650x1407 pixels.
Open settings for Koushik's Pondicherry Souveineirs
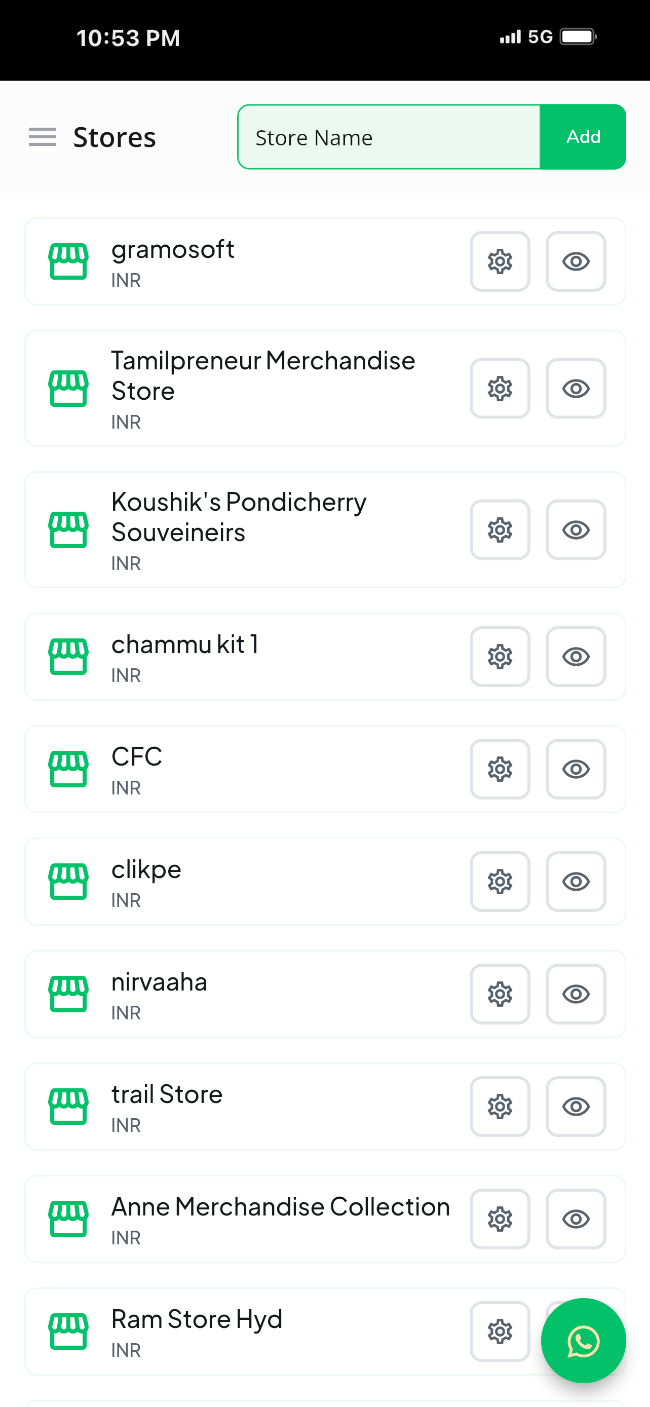point(500,530)
